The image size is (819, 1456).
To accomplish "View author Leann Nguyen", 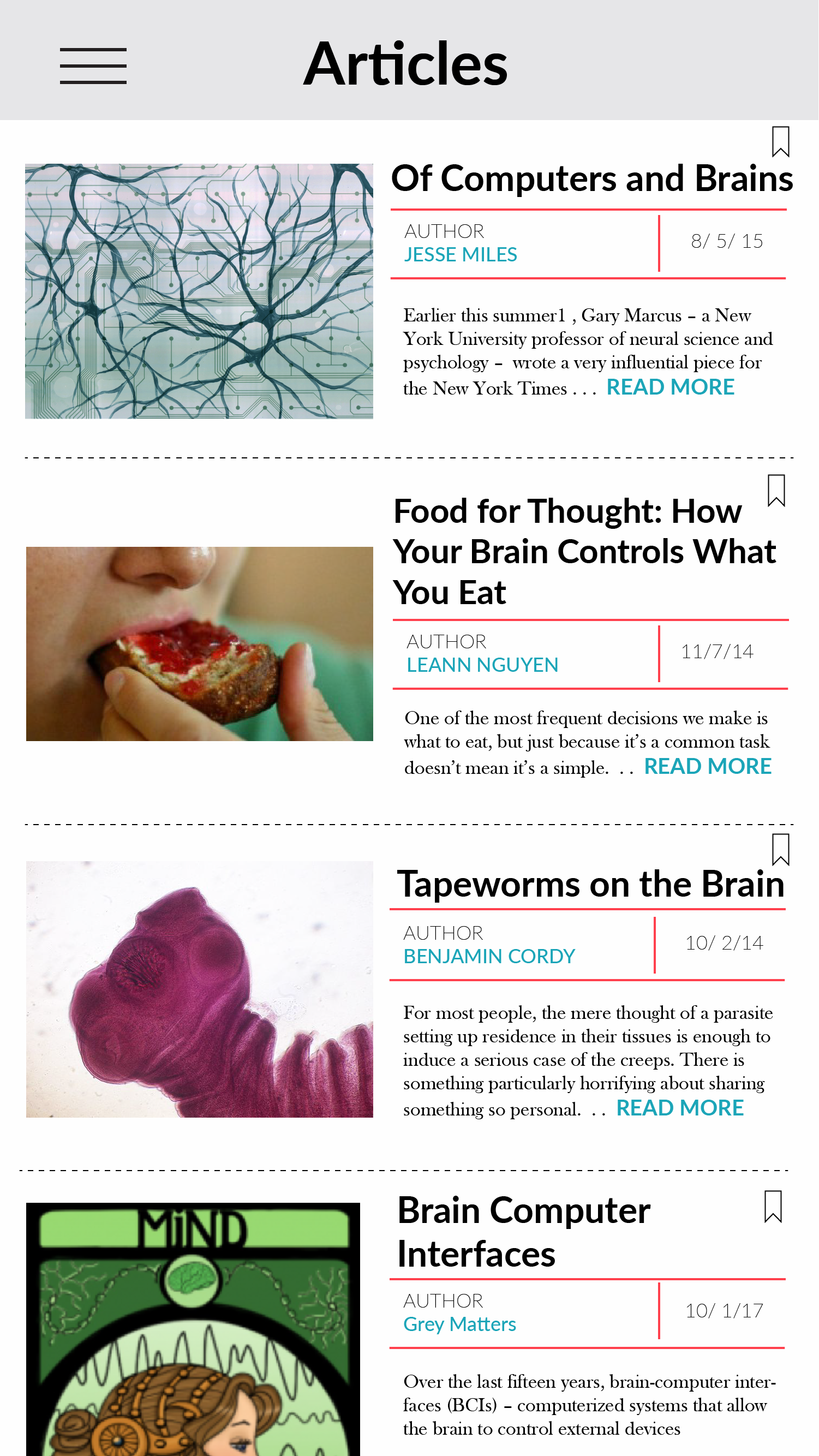I will [482, 665].
